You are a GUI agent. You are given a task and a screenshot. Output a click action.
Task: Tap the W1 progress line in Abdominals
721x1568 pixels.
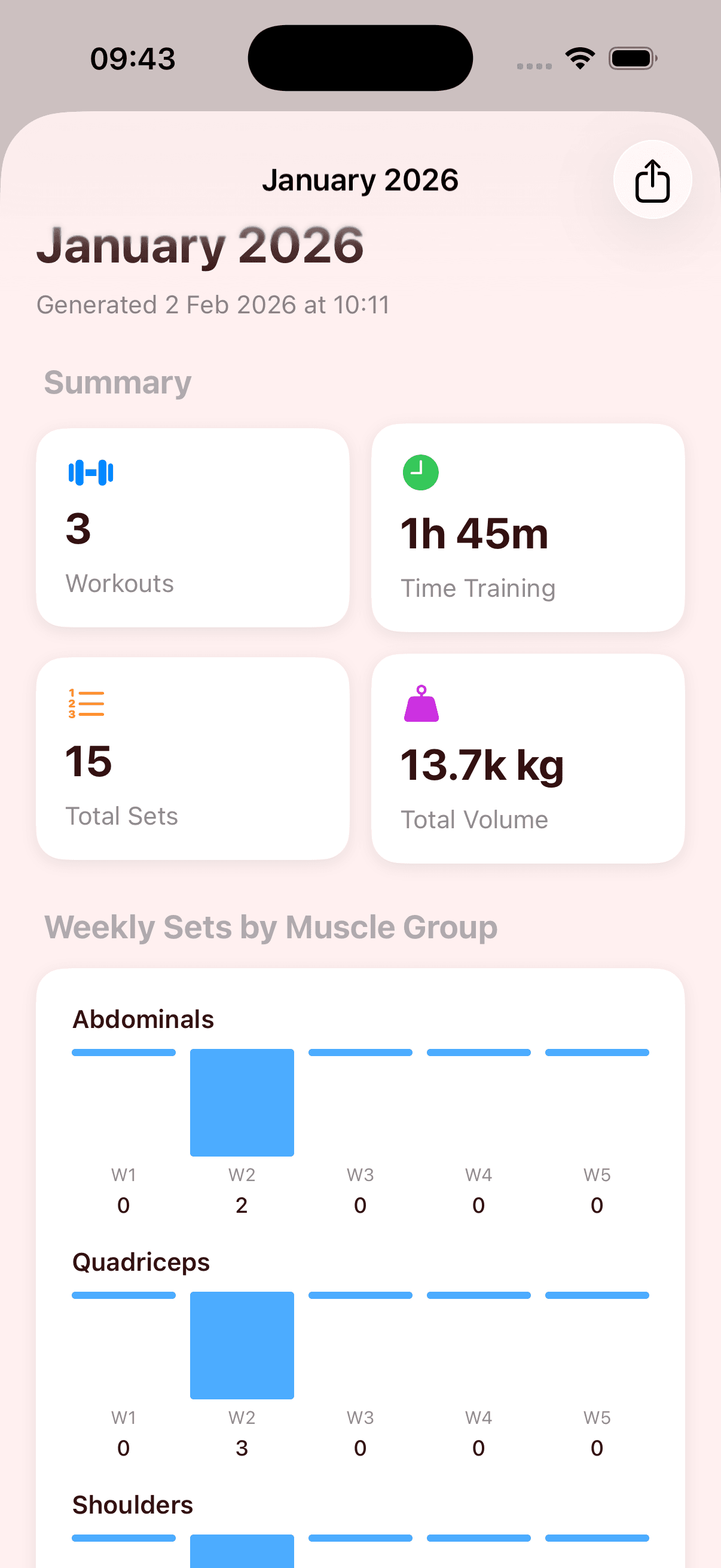(x=124, y=1051)
